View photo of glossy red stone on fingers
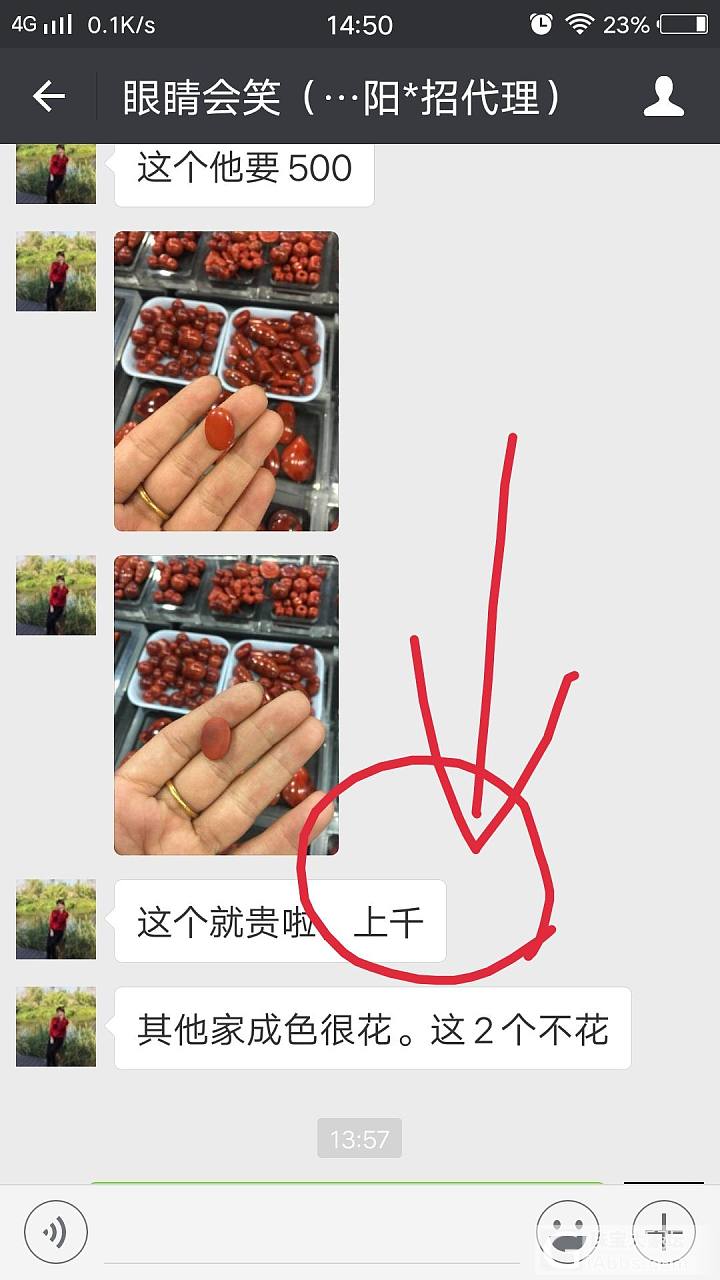The height and width of the screenshot is (1280, 720). pyautogui.click(x=226, y=381)
